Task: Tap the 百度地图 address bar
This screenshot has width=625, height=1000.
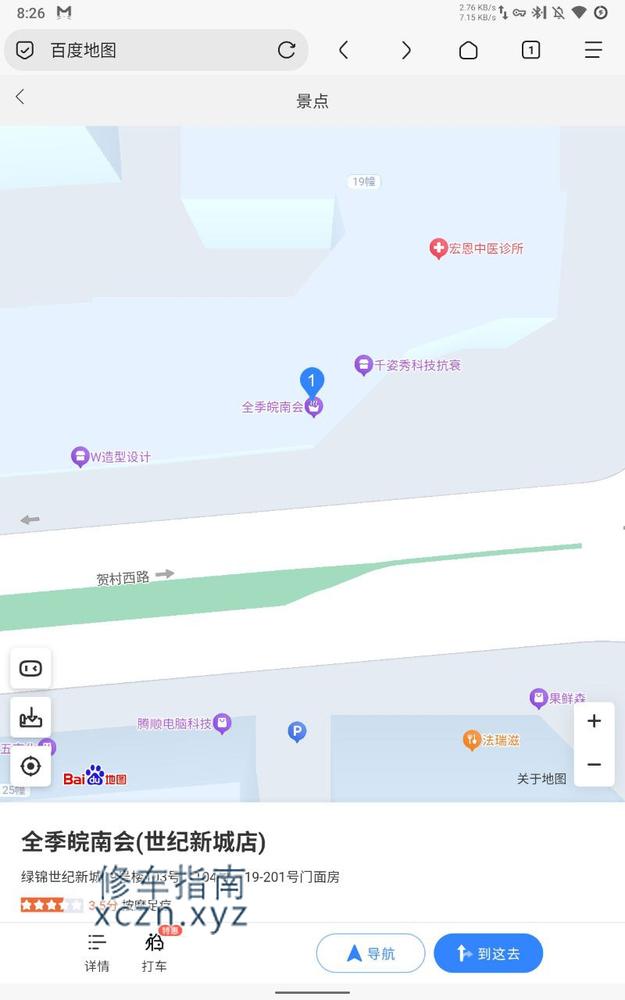Action: (x=150, y=50)
